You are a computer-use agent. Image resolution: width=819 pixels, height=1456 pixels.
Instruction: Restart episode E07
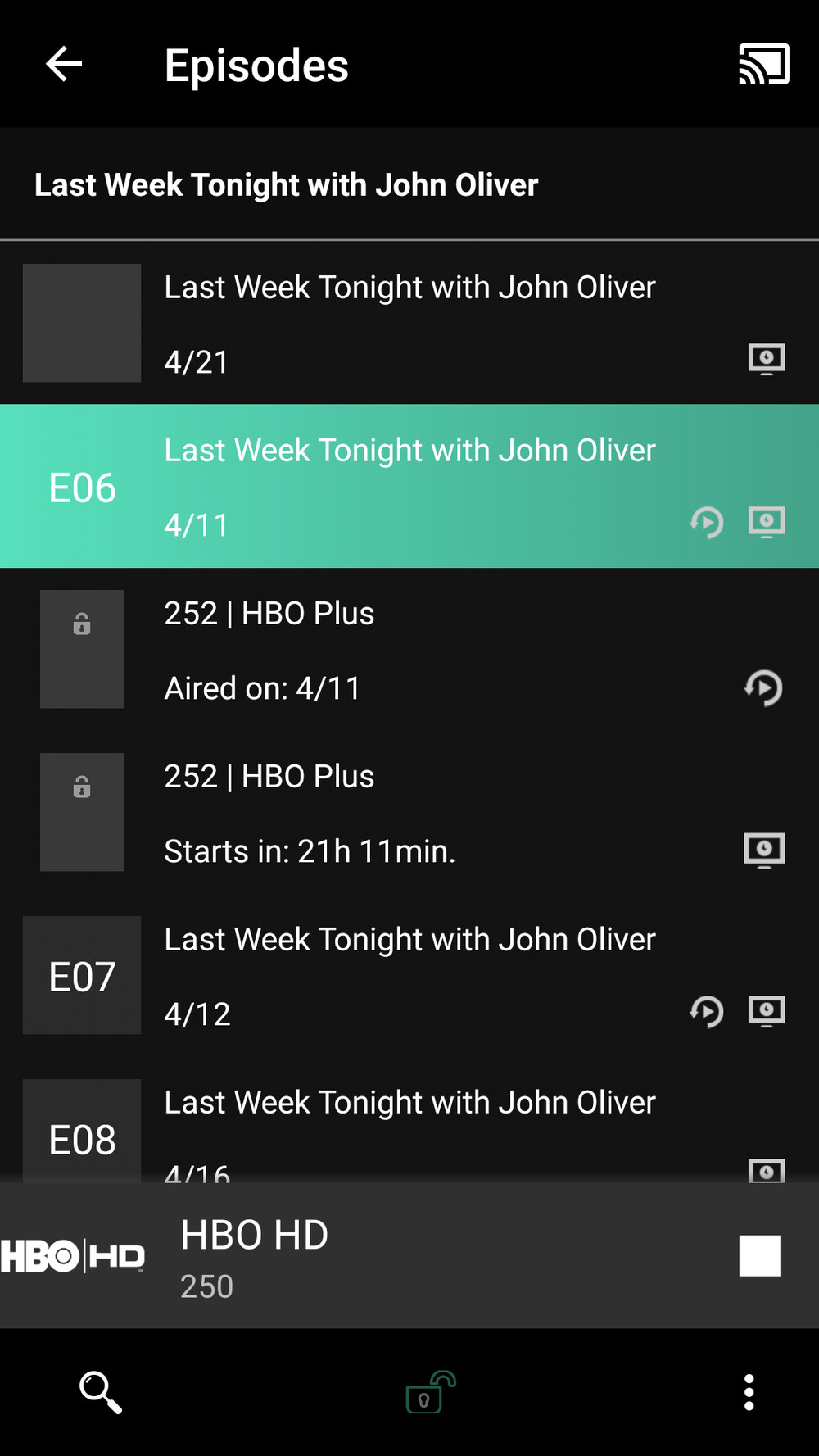(x=706, y=1011)
